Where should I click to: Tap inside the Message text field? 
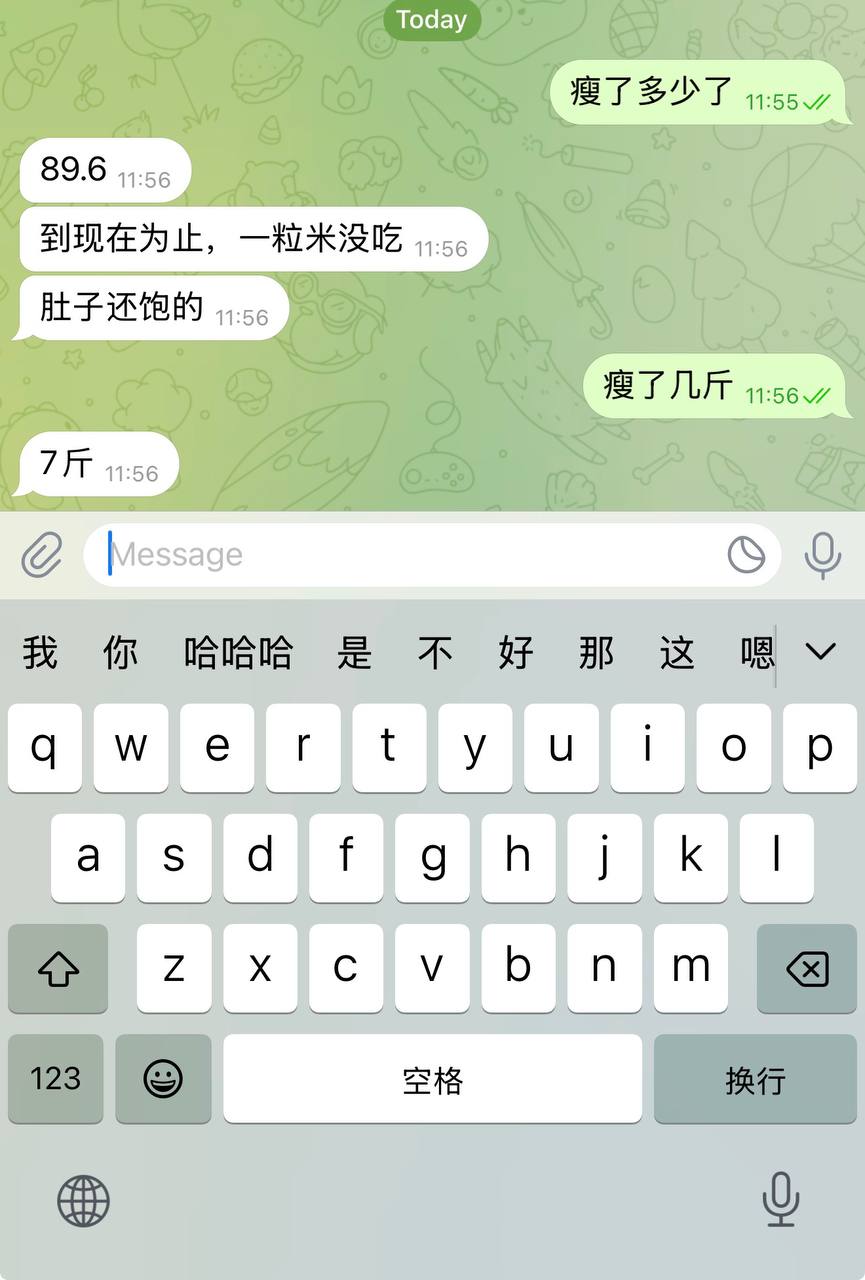point(400,554)
